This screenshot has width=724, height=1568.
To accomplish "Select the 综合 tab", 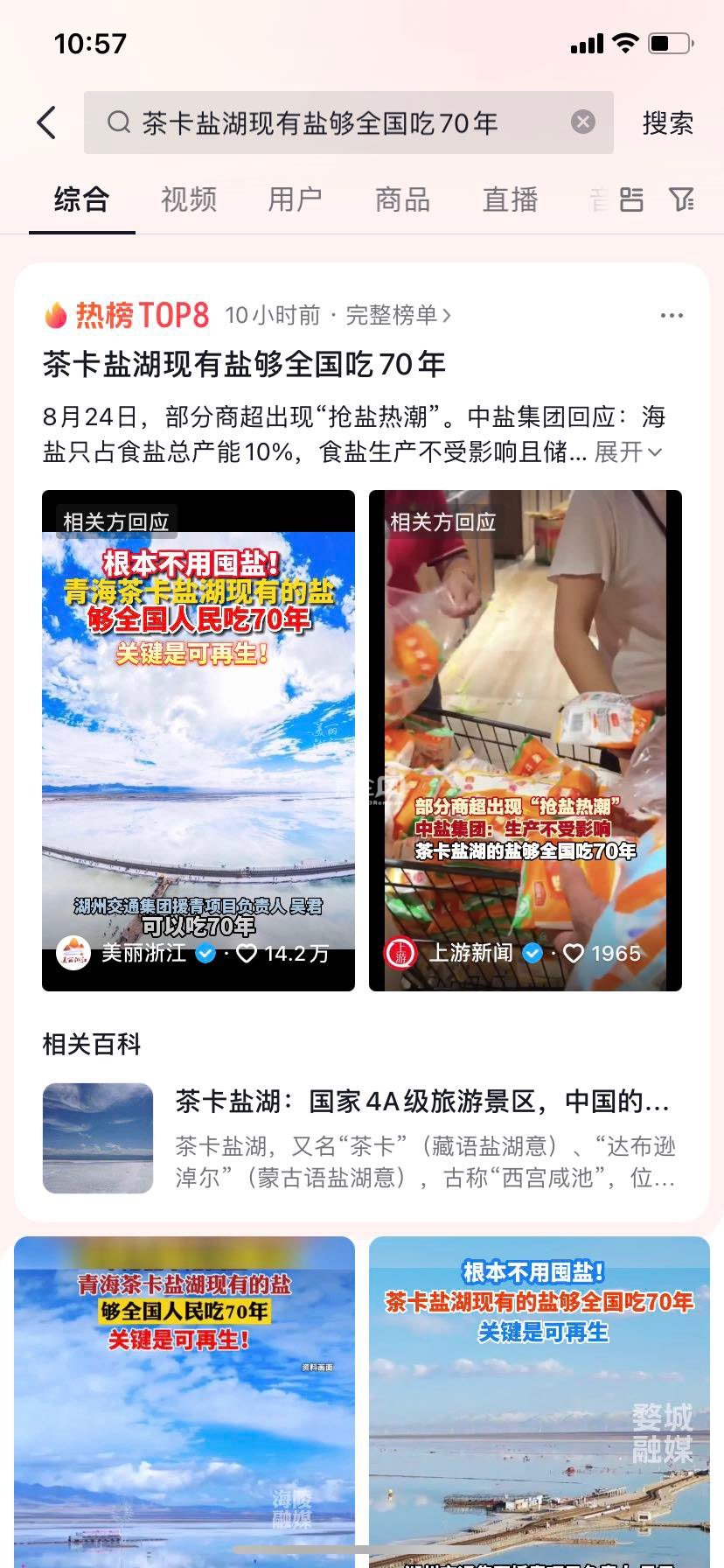I will tap(81, 199).
